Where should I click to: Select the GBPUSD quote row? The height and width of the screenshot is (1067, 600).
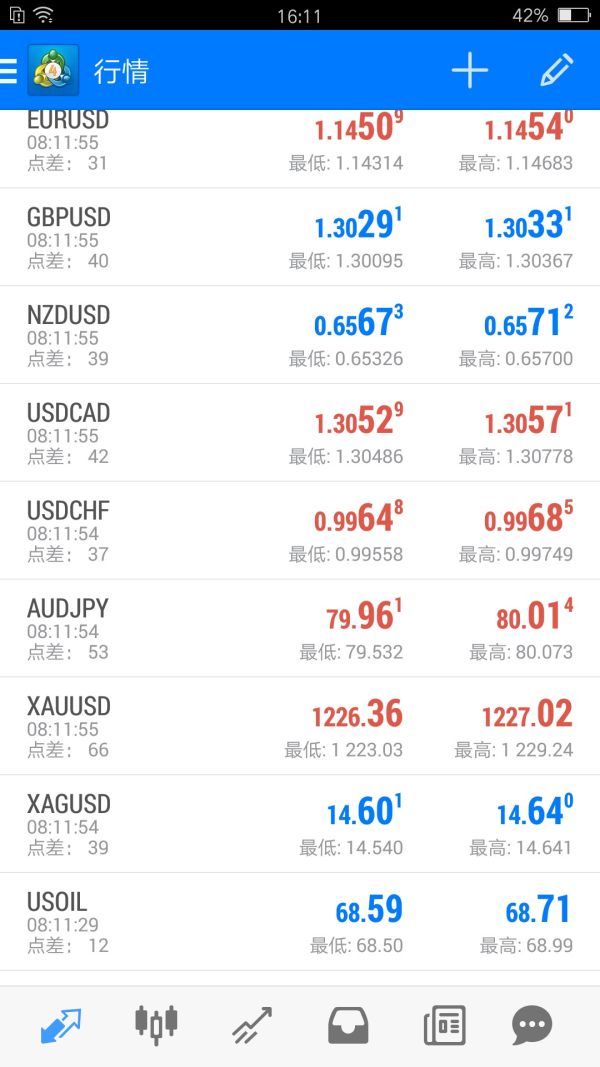[300, 238]
